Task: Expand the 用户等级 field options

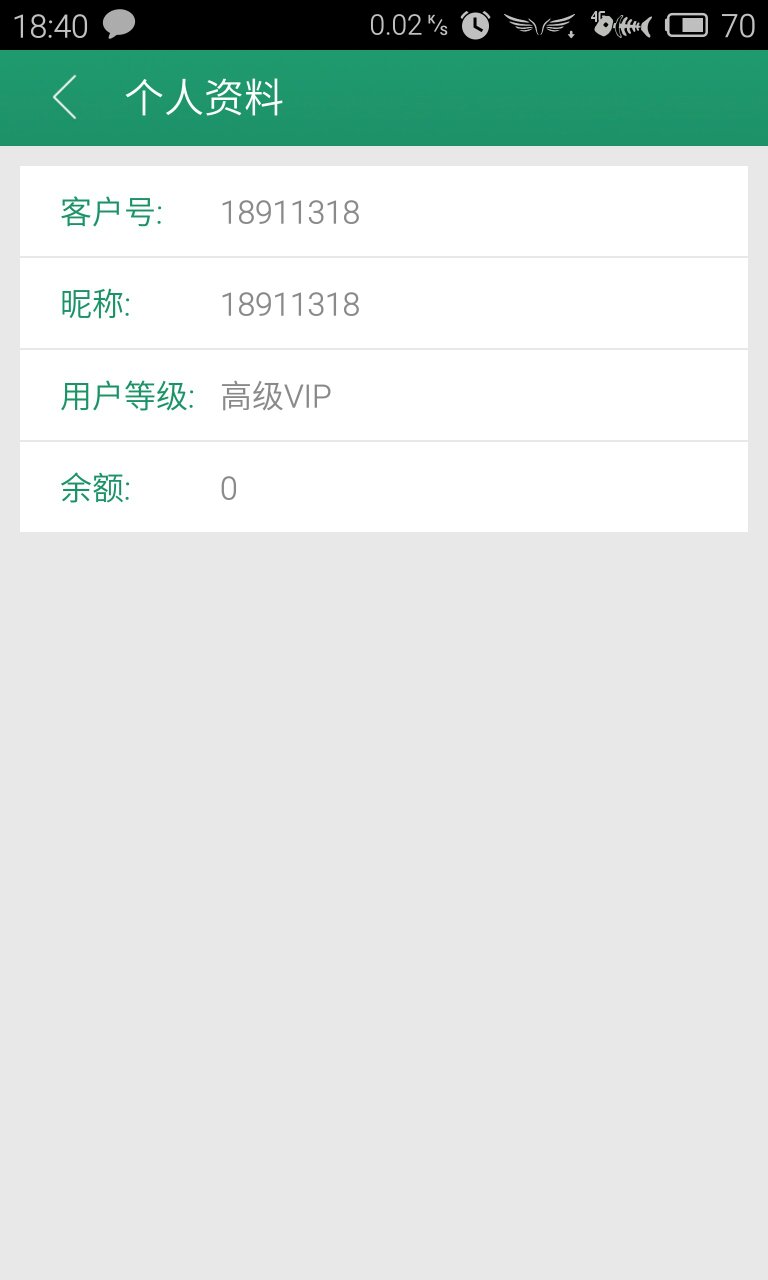Action: click(384, 395)
